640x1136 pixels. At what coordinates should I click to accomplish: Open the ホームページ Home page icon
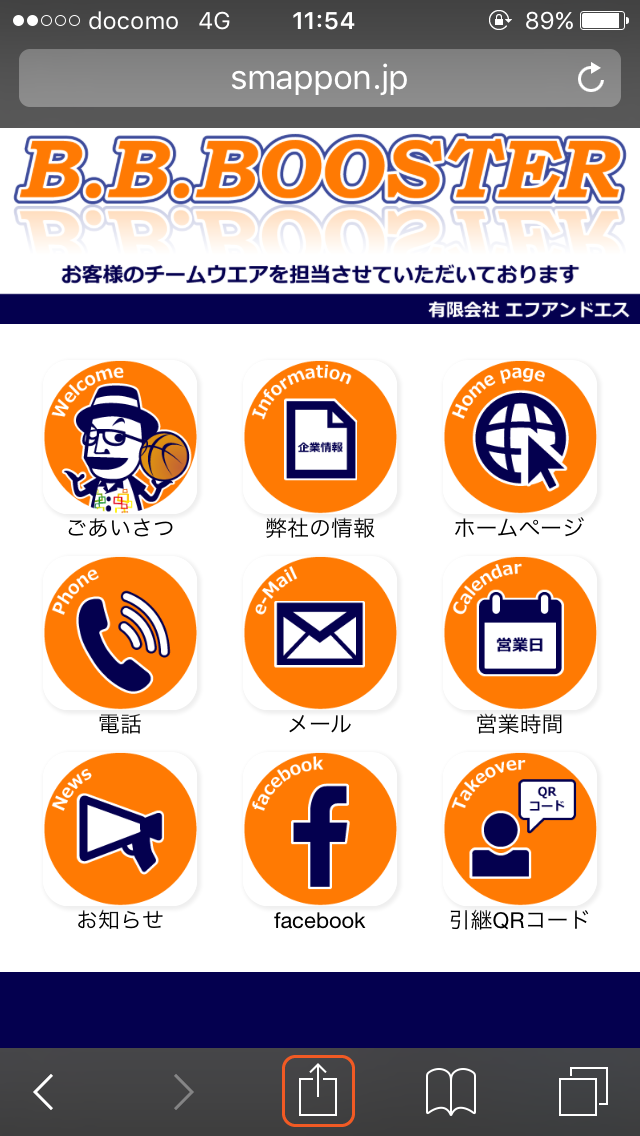520,436
